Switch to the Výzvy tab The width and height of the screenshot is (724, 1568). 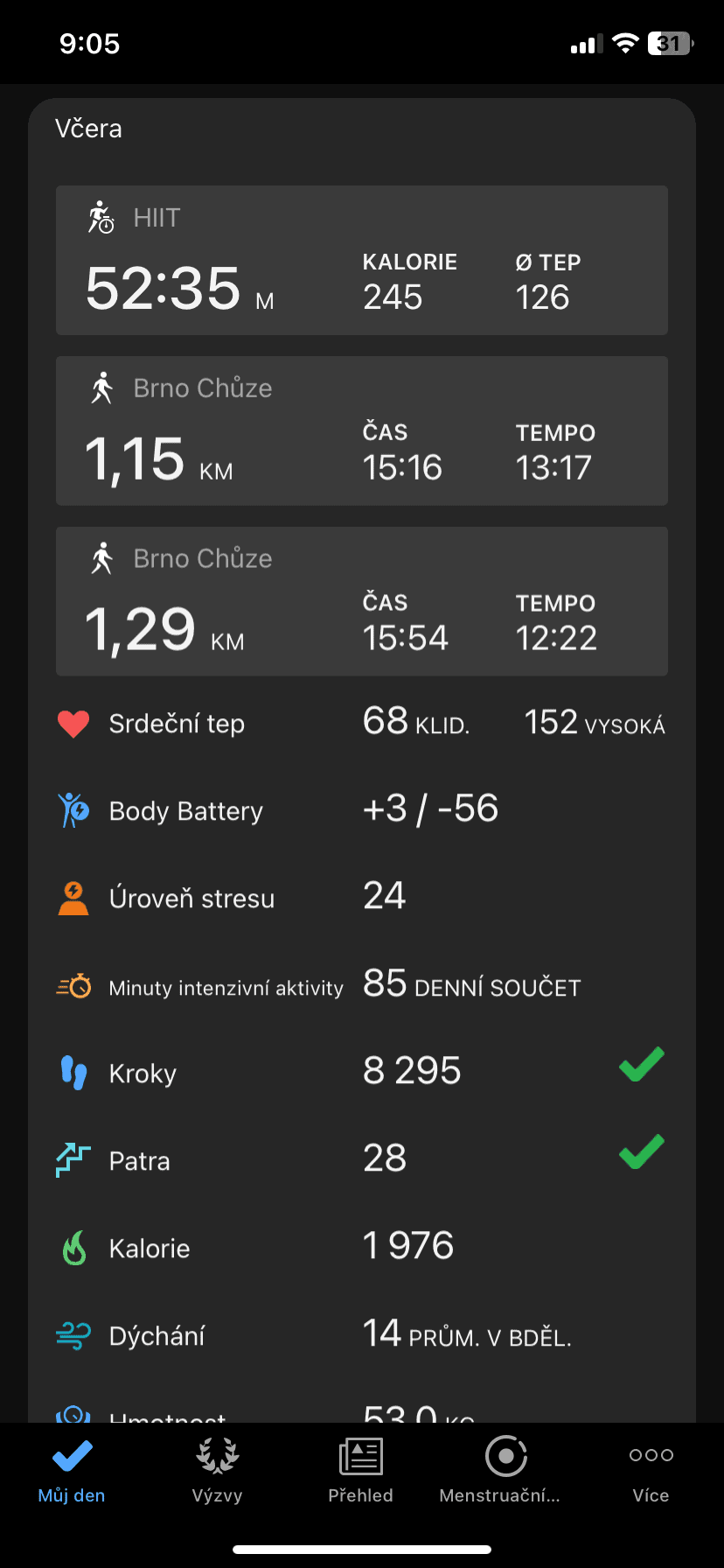coord(217,1472)
